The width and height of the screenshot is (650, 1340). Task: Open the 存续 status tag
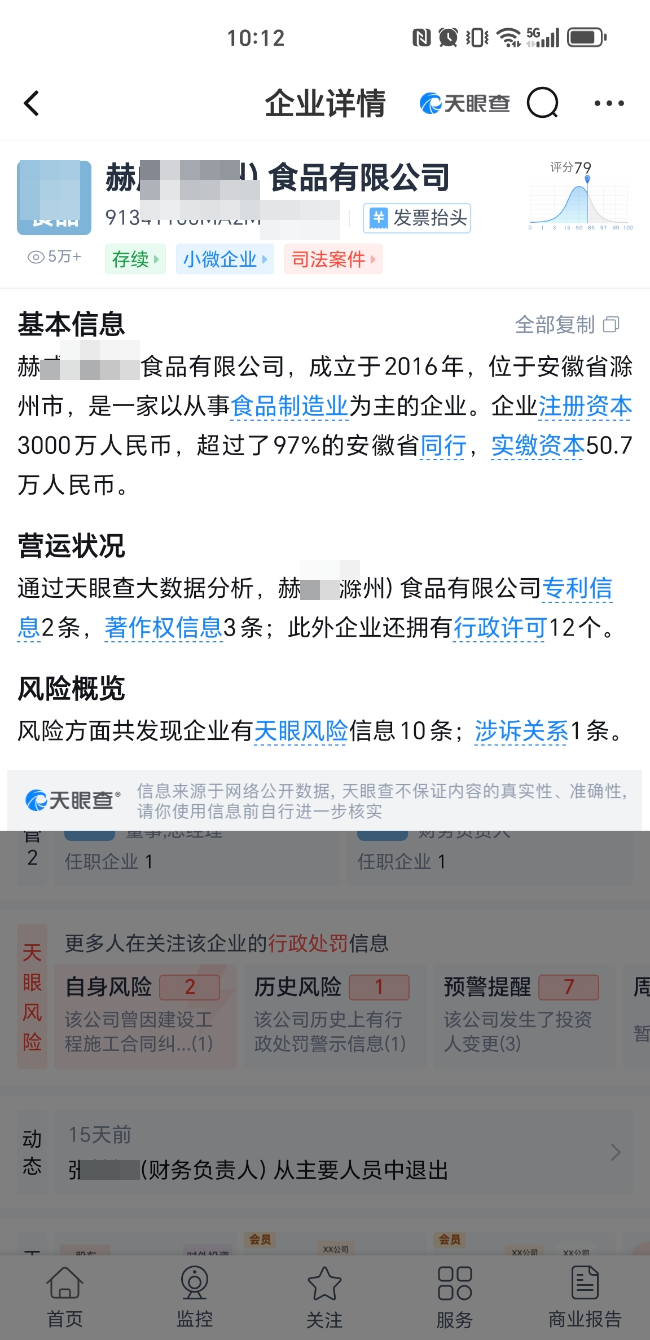(134, 260)
